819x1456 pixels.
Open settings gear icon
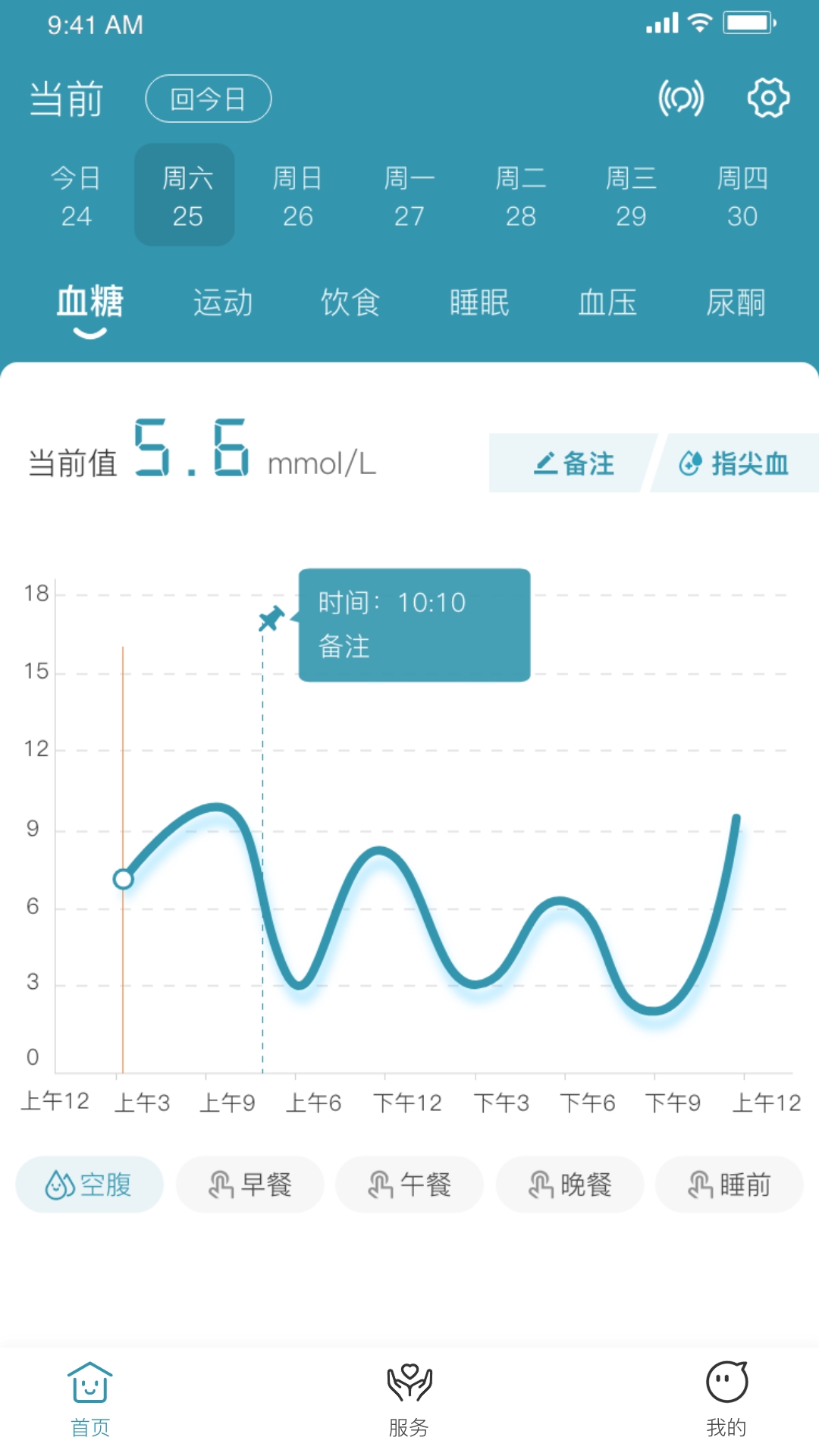(768, 99)
